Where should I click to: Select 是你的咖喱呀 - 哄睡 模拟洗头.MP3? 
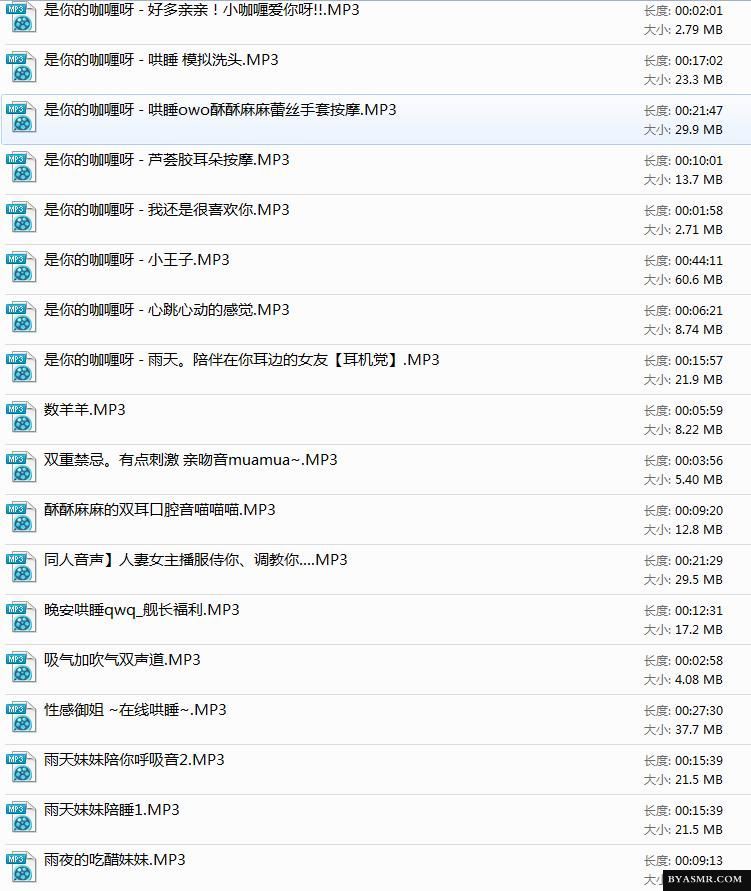click(x=161, y=60)
